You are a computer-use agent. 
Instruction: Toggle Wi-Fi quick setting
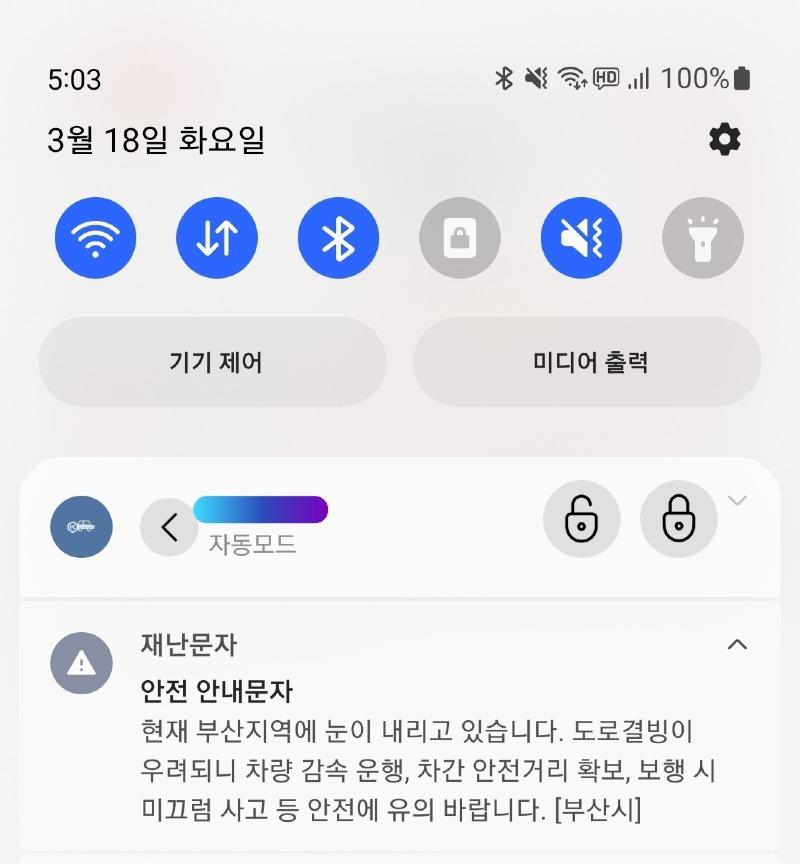point(95,238)
